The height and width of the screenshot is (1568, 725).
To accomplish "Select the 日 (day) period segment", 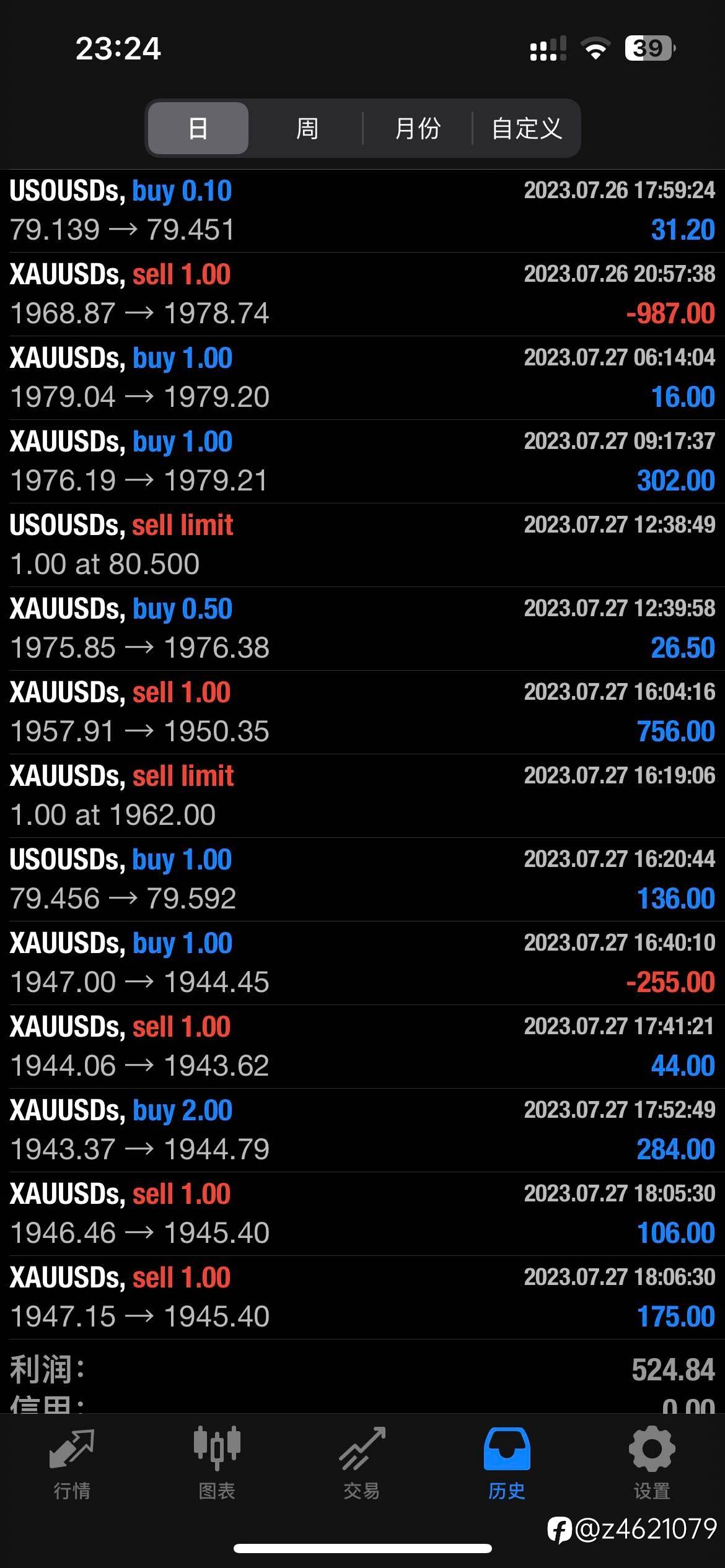I will click(198, 128).
